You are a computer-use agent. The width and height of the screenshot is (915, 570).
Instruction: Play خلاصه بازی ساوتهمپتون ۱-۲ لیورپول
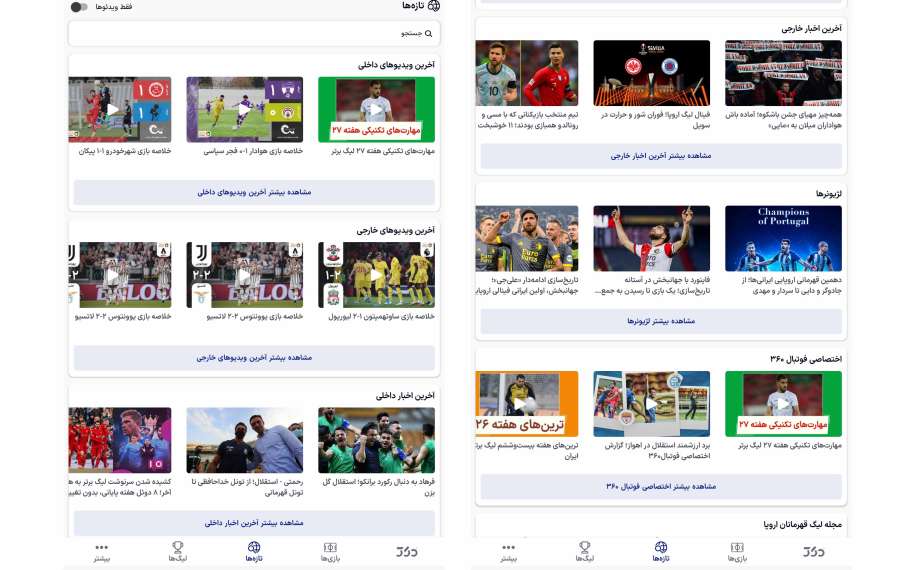[x=376, y=275]
